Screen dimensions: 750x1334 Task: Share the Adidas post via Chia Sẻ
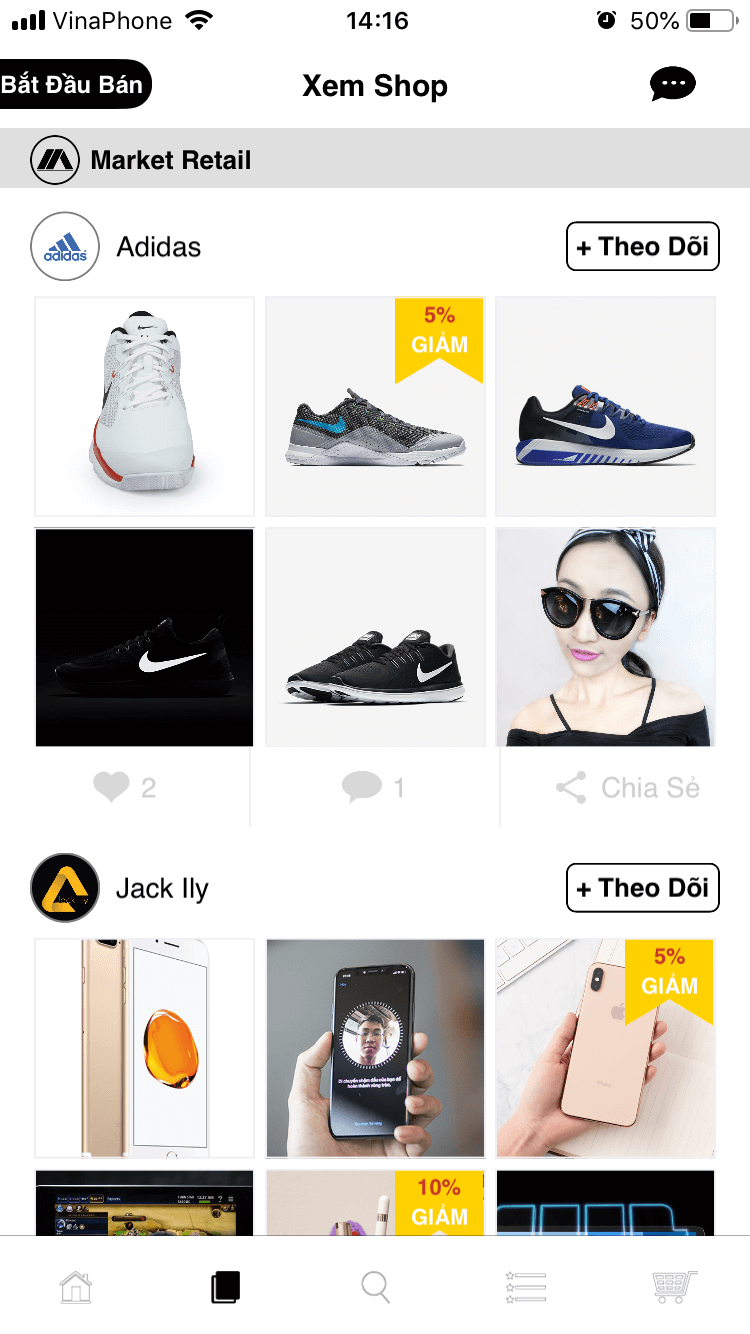(628, 788)
